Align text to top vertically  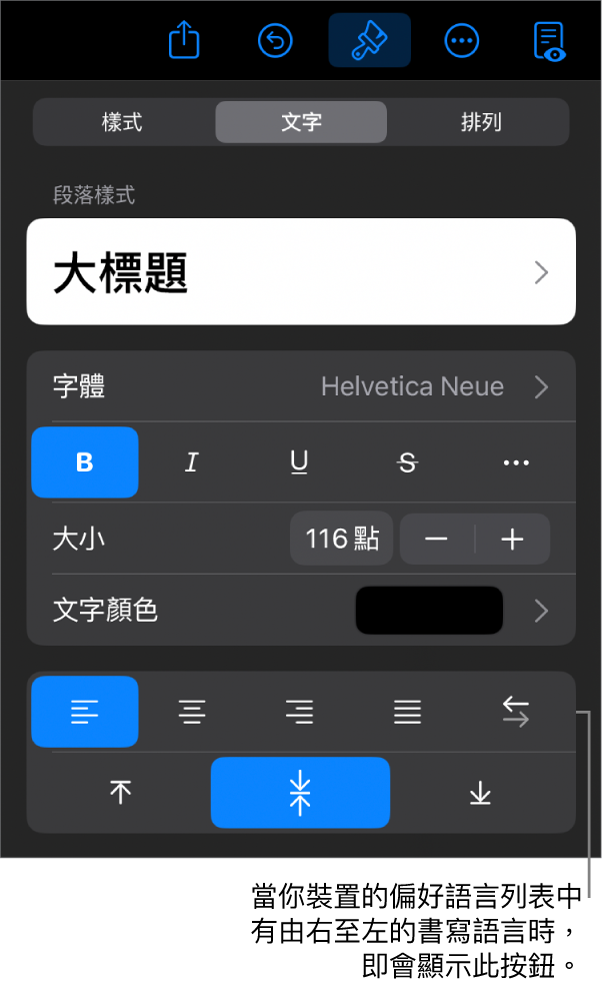point(121,793)
